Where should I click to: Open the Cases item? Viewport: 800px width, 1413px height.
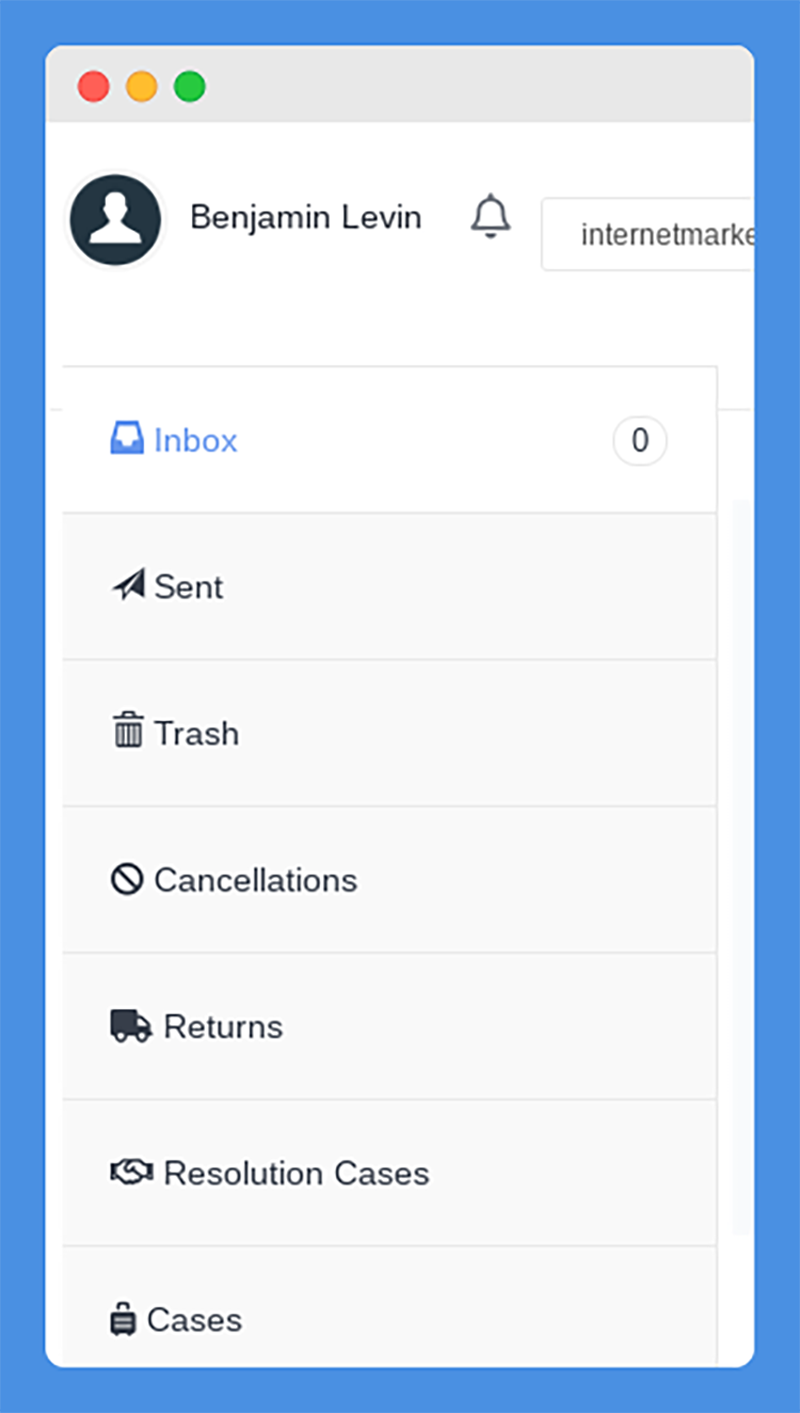pos(389,1307)
